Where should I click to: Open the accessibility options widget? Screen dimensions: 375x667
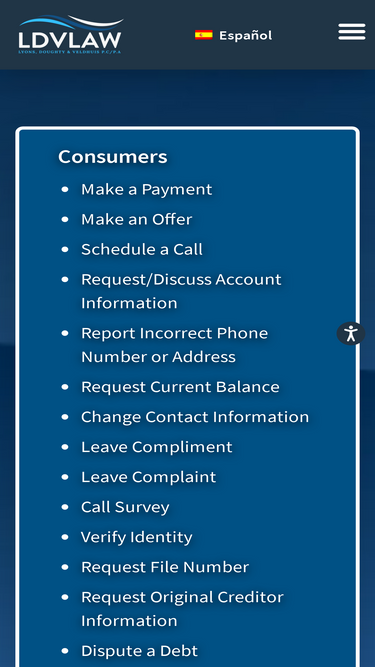(x=351, y=333)
